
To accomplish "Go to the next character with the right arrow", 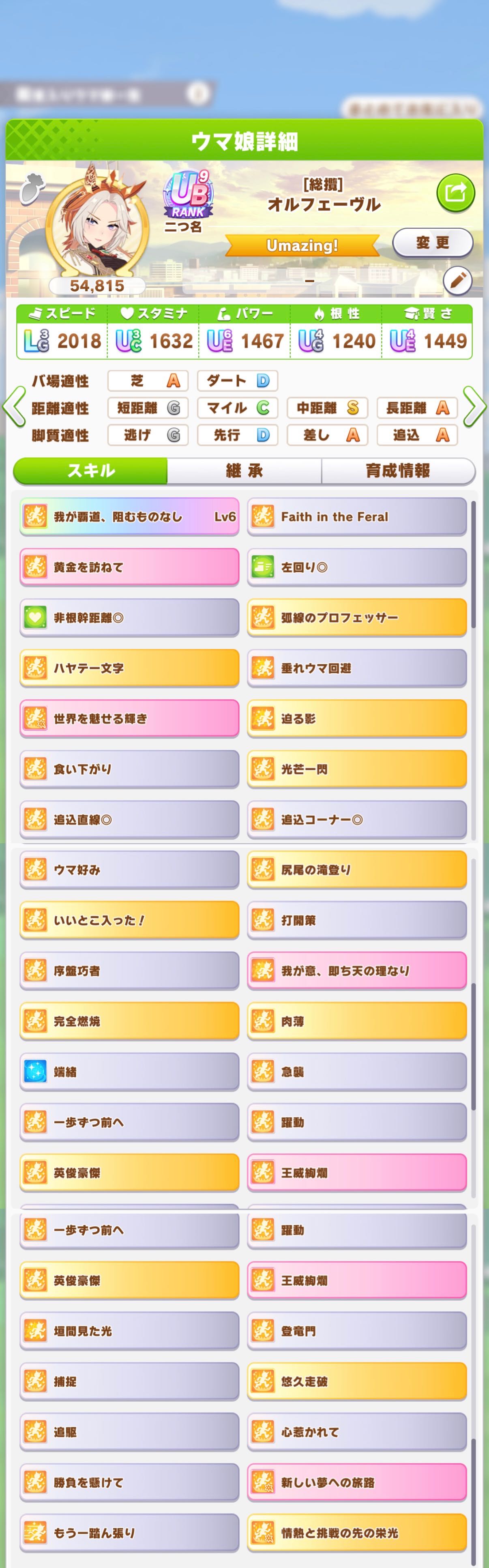I will (x=475, y=407).
